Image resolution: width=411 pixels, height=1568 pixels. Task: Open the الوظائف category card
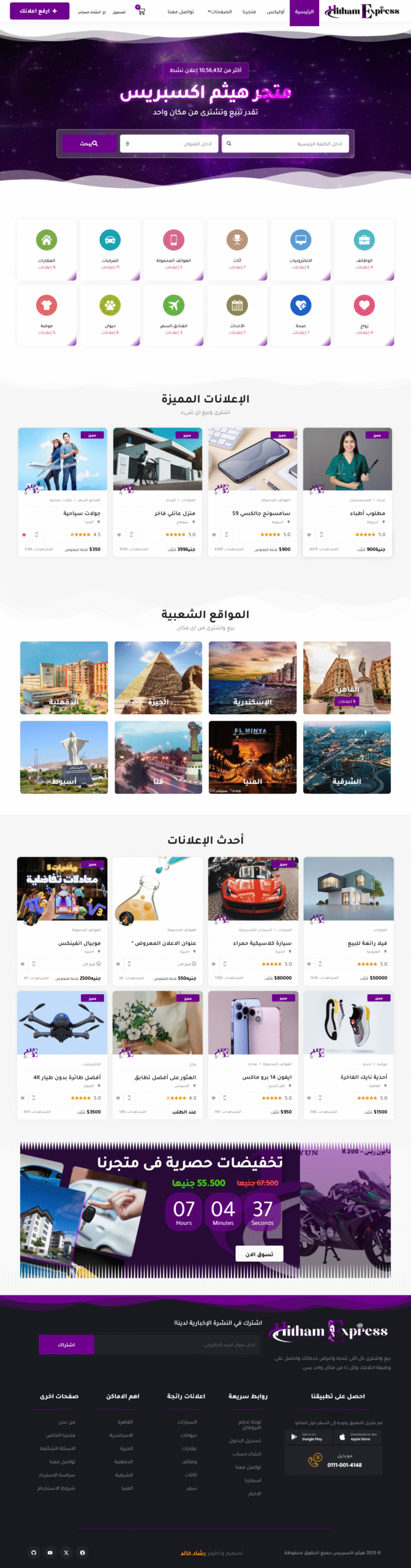(x=364, y=250)
